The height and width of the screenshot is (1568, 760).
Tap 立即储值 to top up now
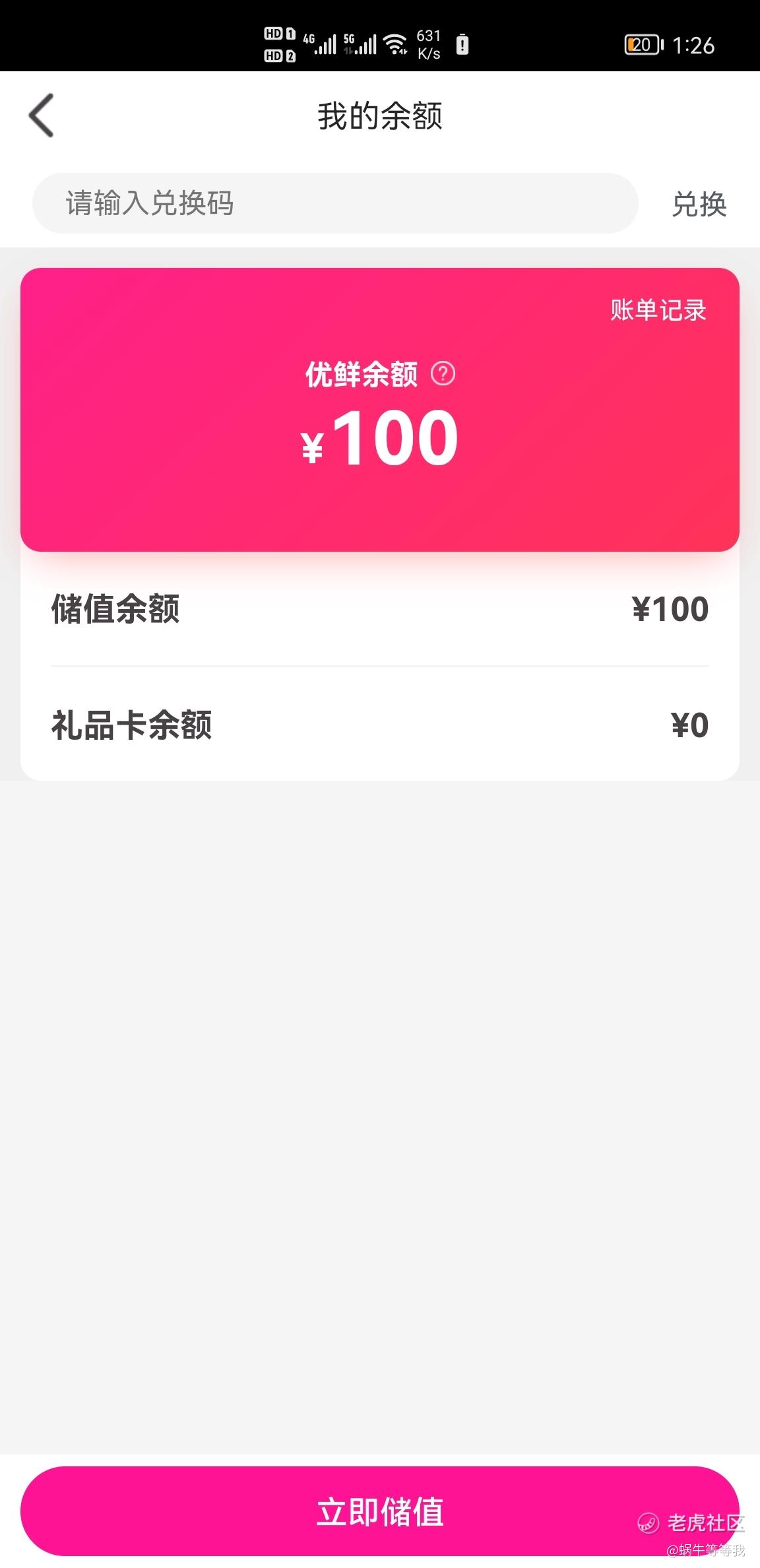[x=380, y=1511]
